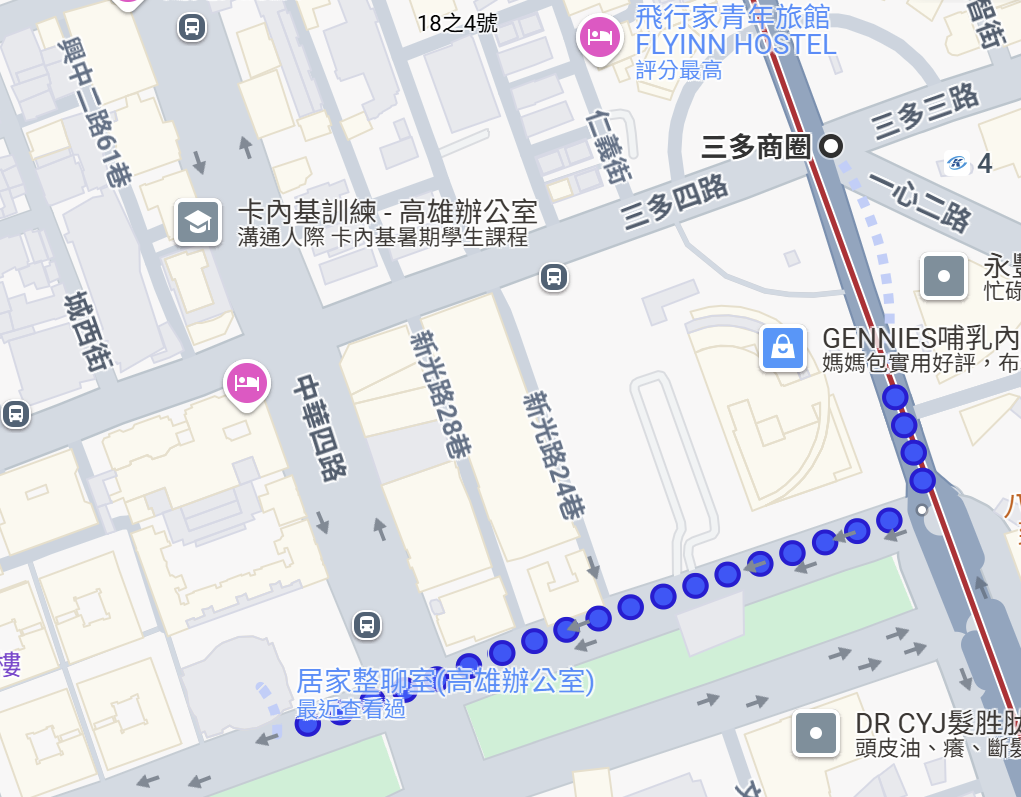View the 居家整聊室(高雄辦公室) place label

[445, 683]
